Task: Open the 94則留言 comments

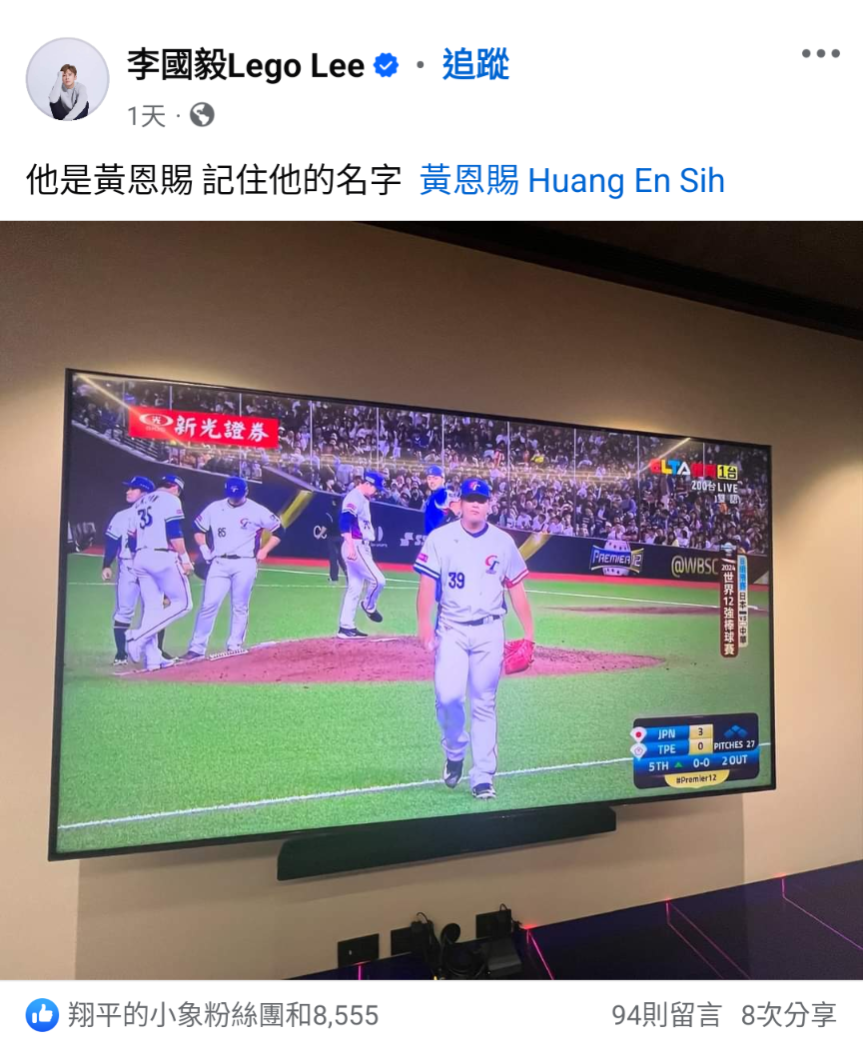Action: click(x=666, y=1015)
